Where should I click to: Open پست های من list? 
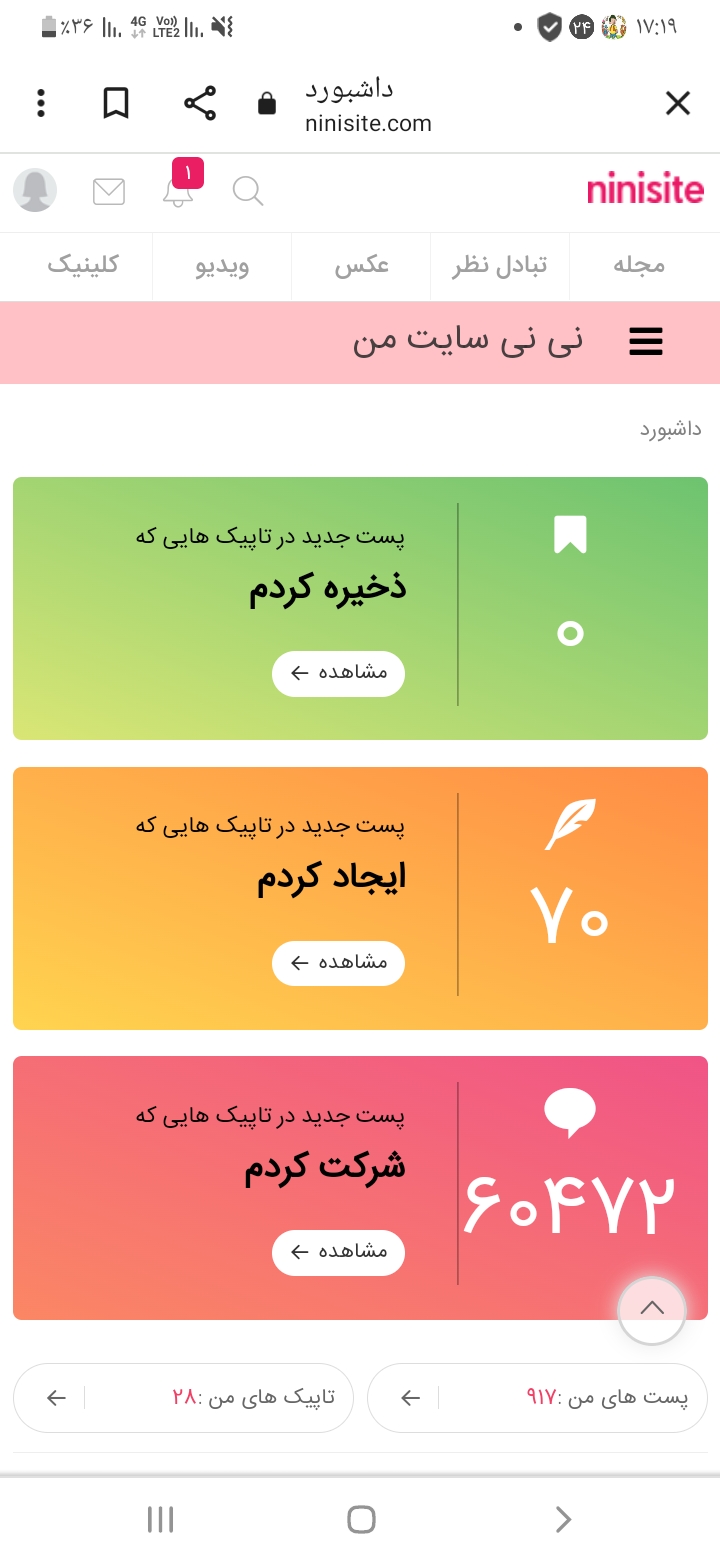click(x=538, y=1398)
